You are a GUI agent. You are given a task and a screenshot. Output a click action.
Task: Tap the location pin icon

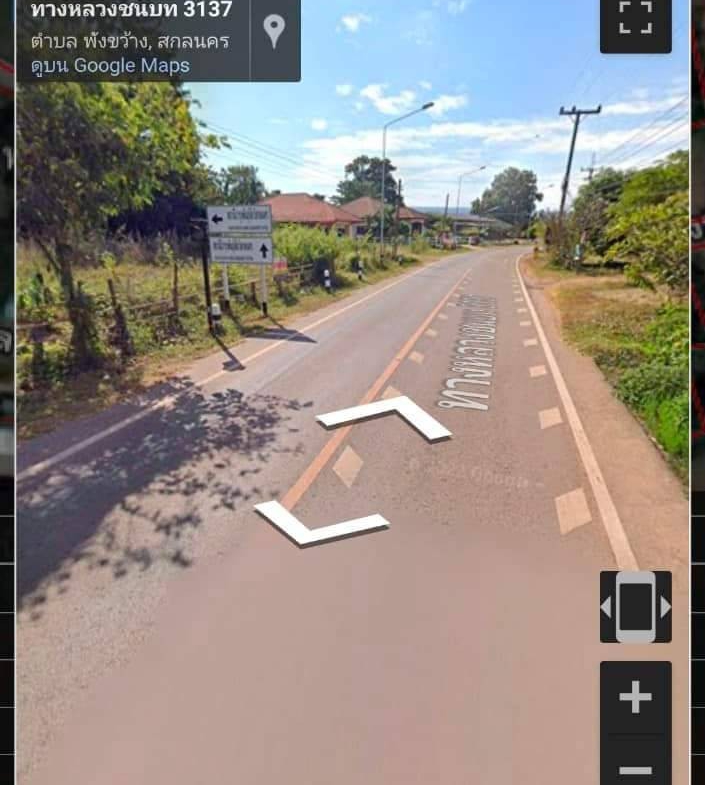coord(274,31)
